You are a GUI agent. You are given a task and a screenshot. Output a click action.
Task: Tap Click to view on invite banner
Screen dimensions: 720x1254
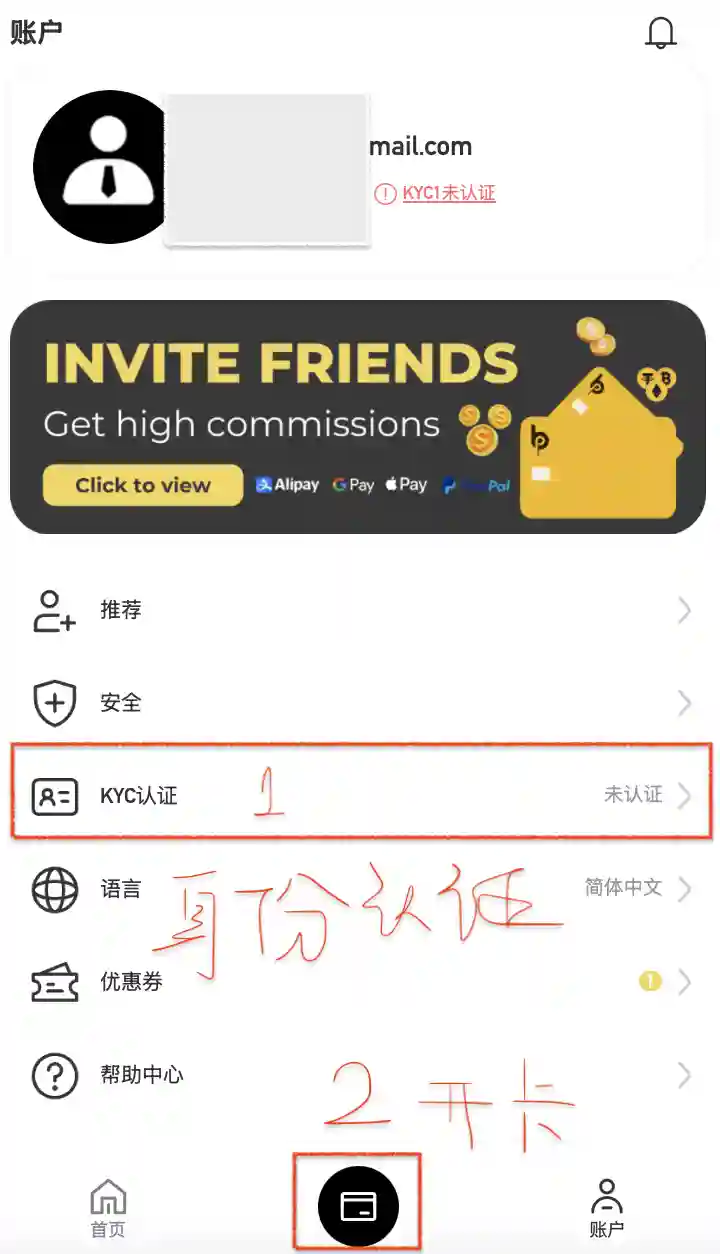(x=143, y=485)
